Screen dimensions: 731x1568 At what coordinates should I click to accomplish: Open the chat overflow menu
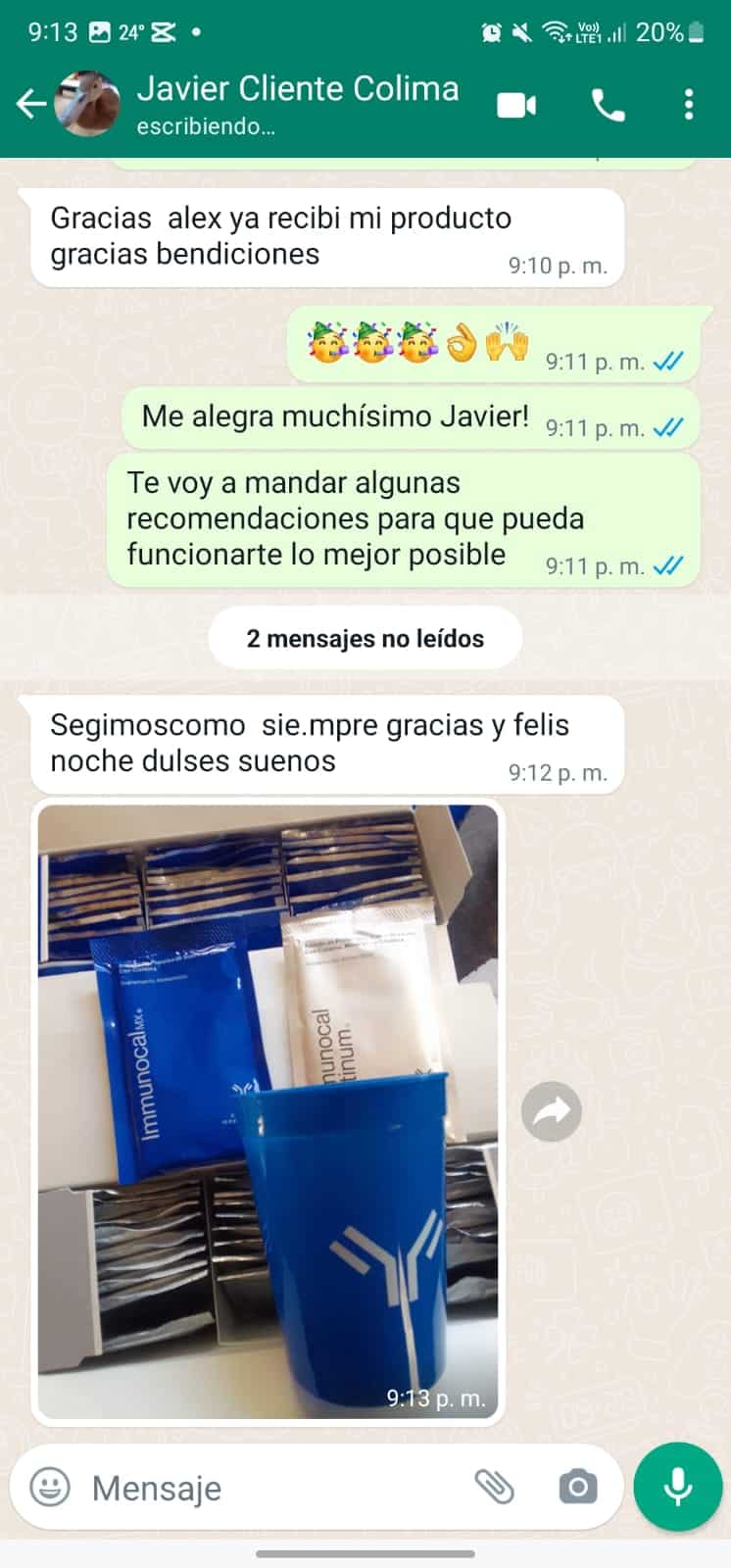click(x=689, y=105)
